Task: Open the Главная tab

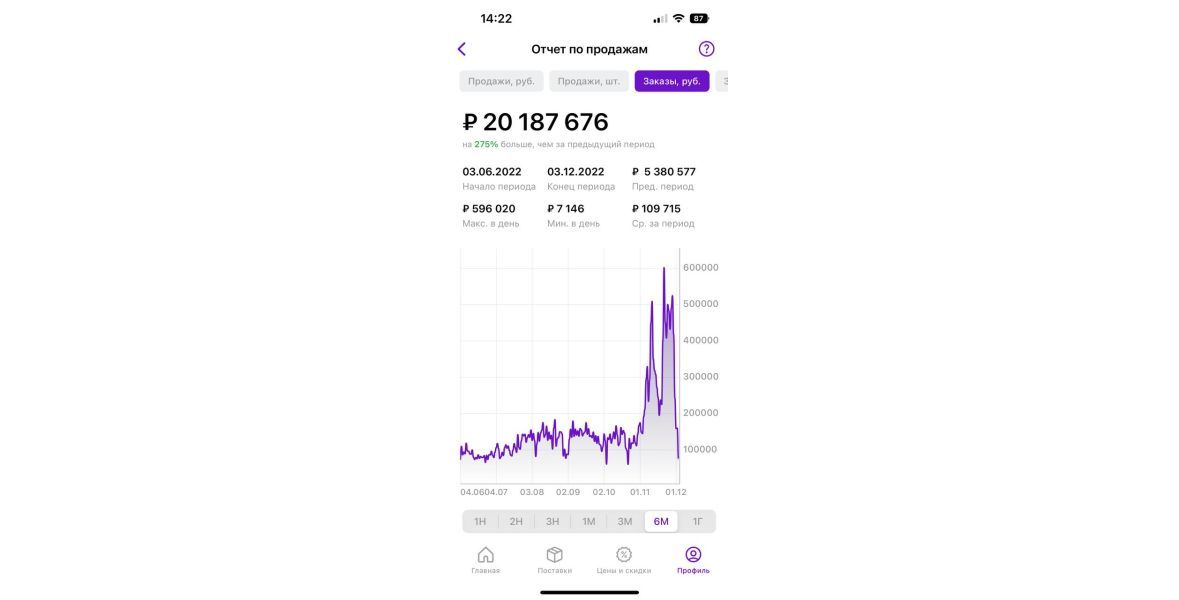Action: point(485,560)
